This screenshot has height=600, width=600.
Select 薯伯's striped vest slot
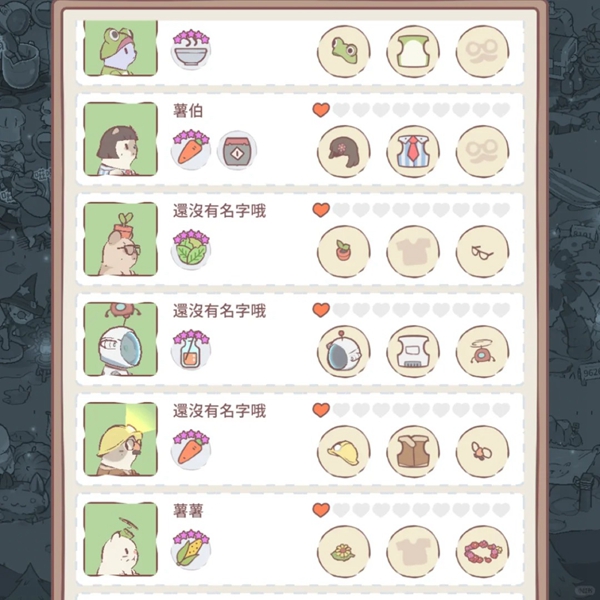click(x=413, y=152)
